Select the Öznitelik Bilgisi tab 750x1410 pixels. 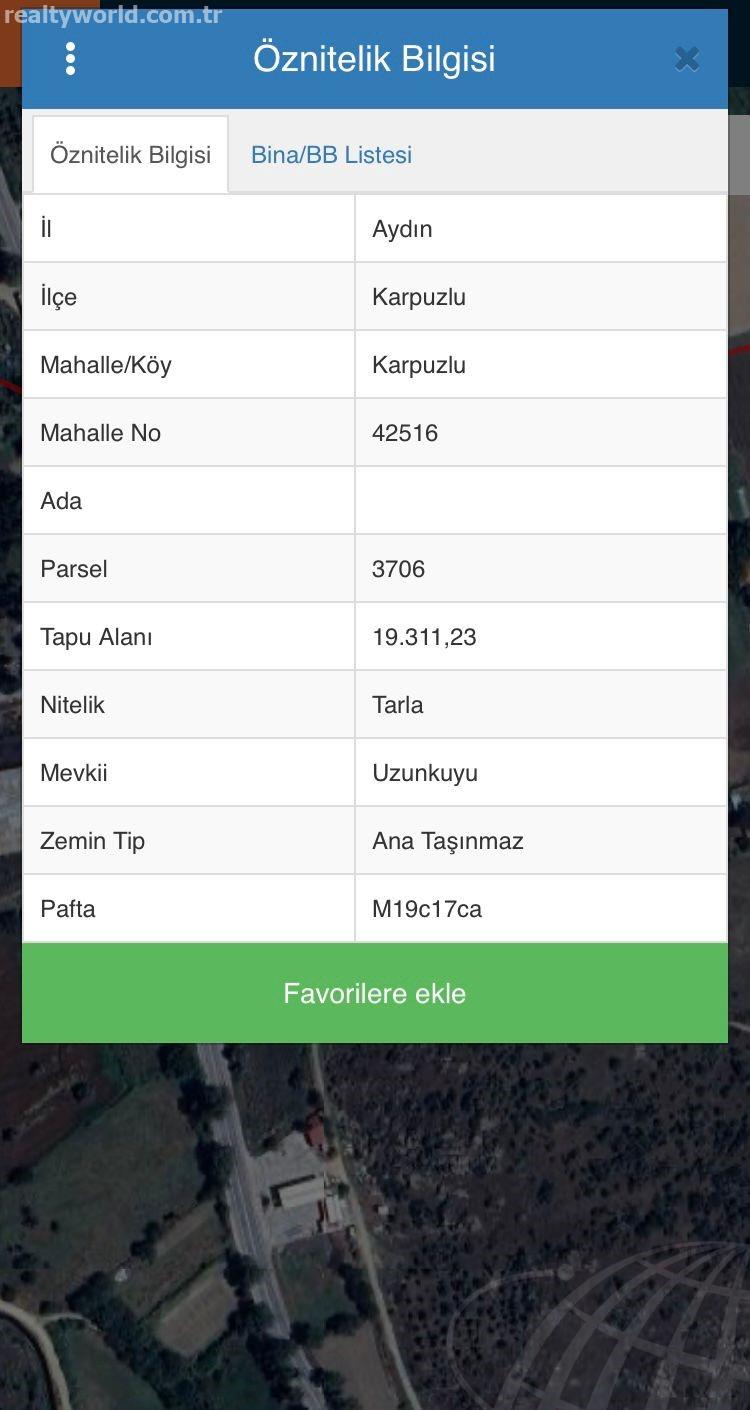[x=131, y=155]
